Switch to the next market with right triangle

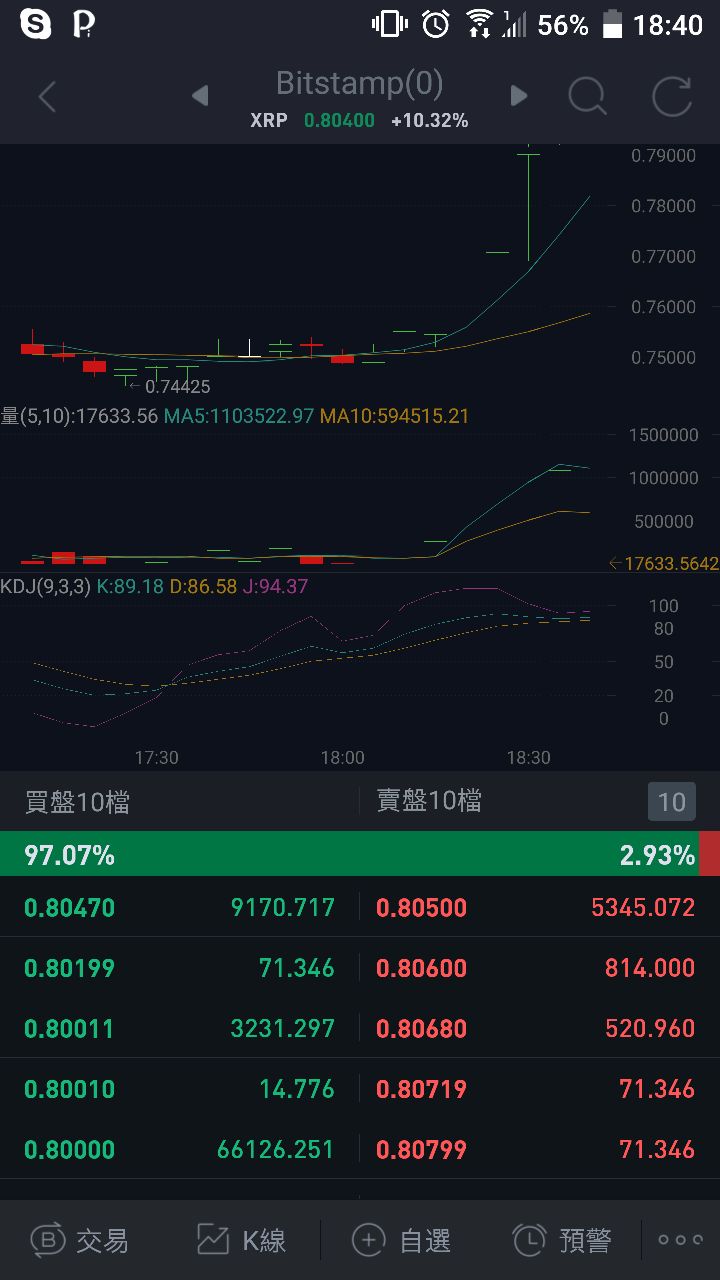(518, 96)
